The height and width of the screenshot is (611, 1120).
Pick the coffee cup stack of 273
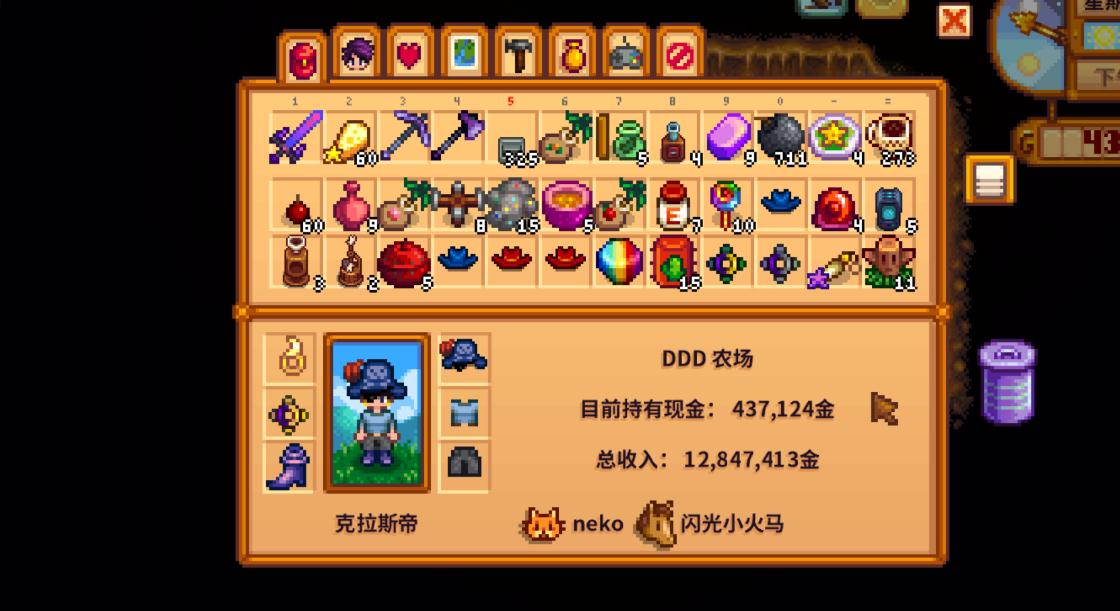coord(890,136)
